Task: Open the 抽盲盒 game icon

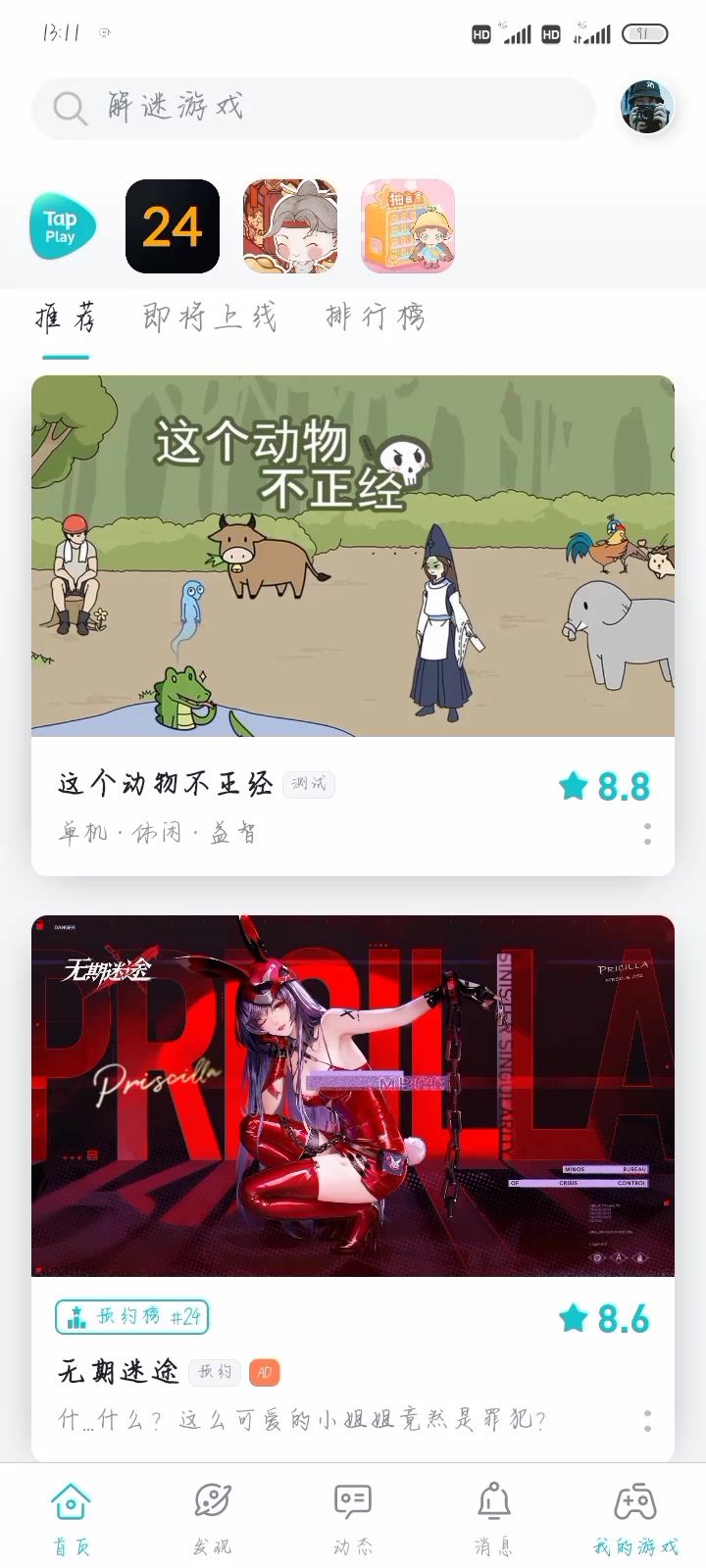Action: point(408,226)
